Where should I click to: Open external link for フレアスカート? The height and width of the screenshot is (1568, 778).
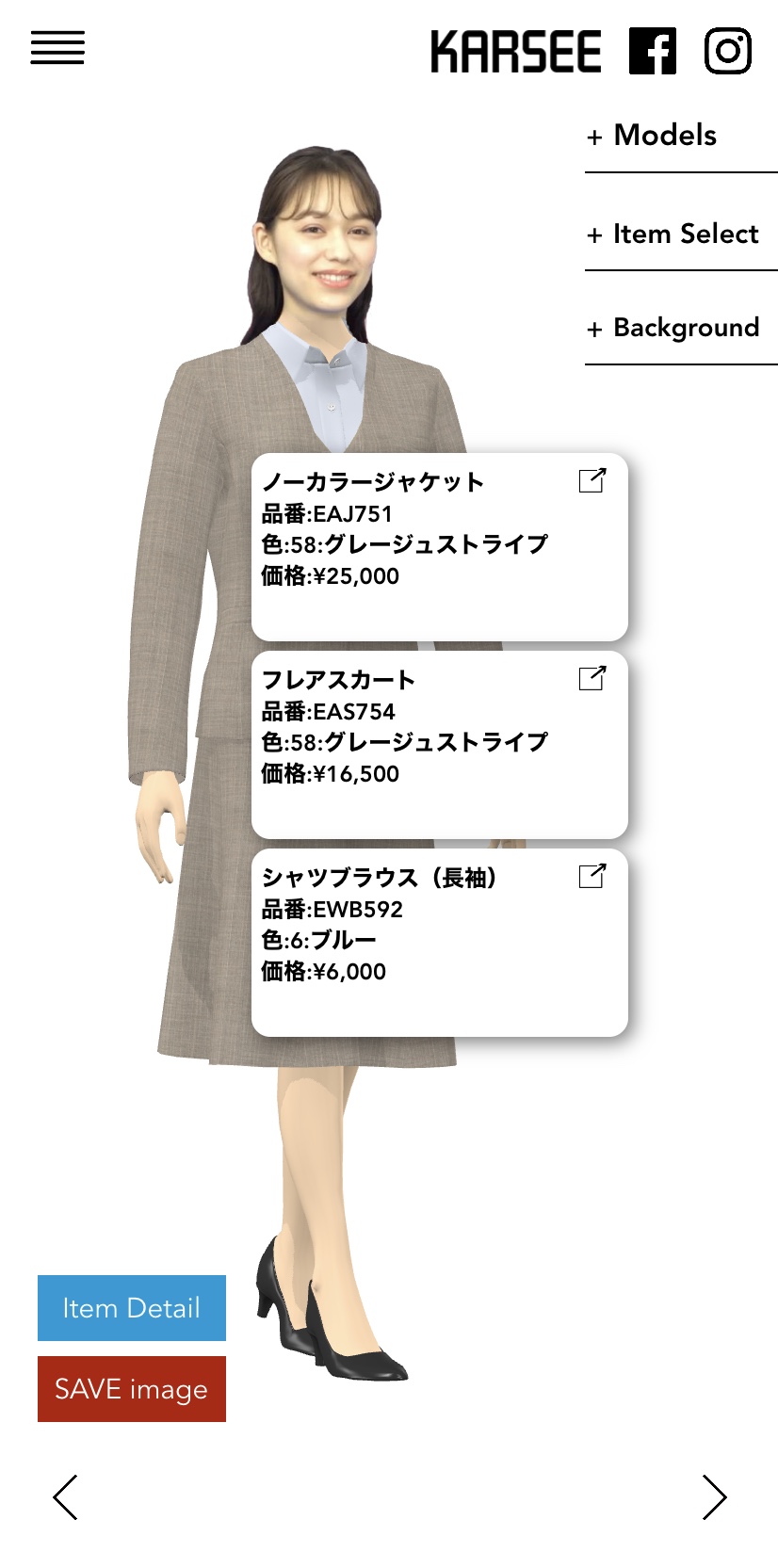click(592, 678)
